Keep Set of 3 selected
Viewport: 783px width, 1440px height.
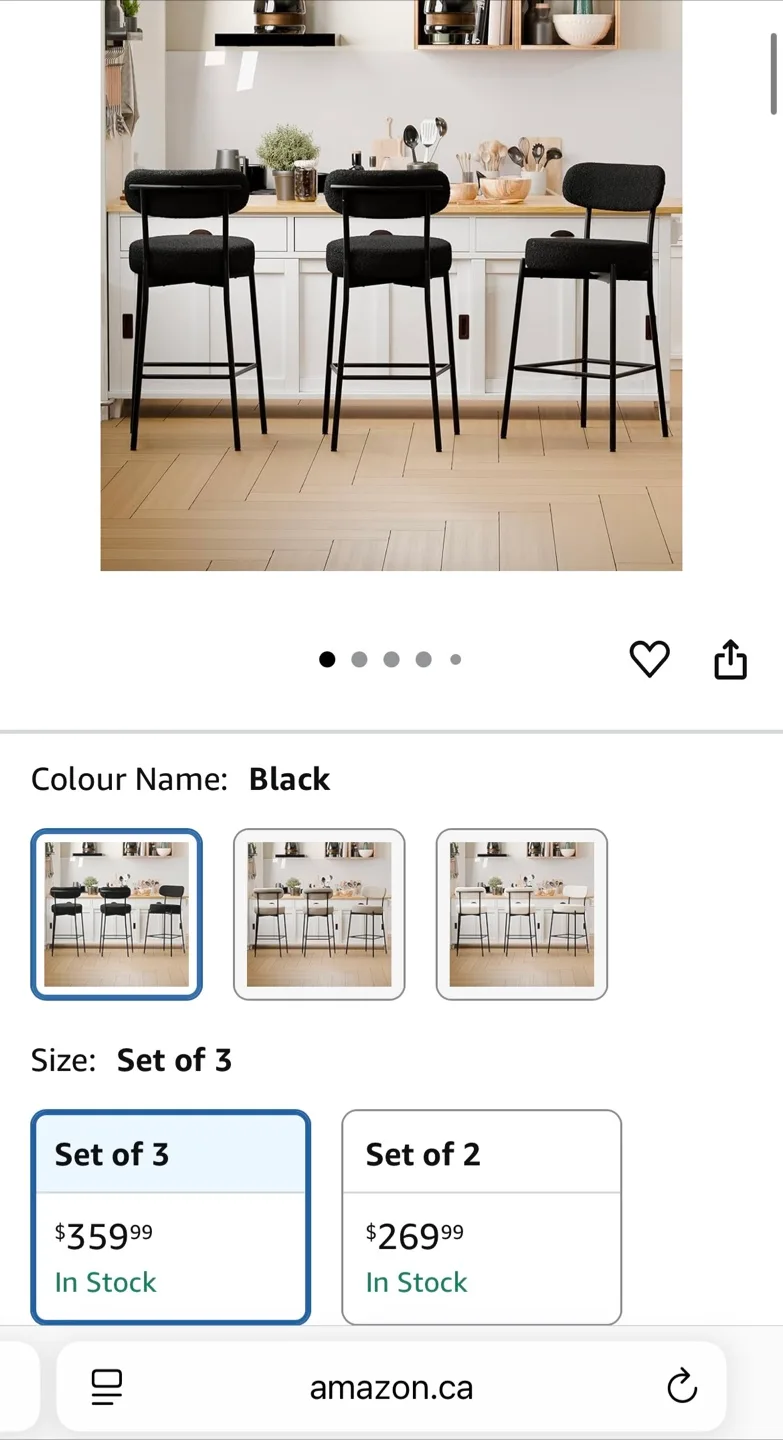[170, 1218]
